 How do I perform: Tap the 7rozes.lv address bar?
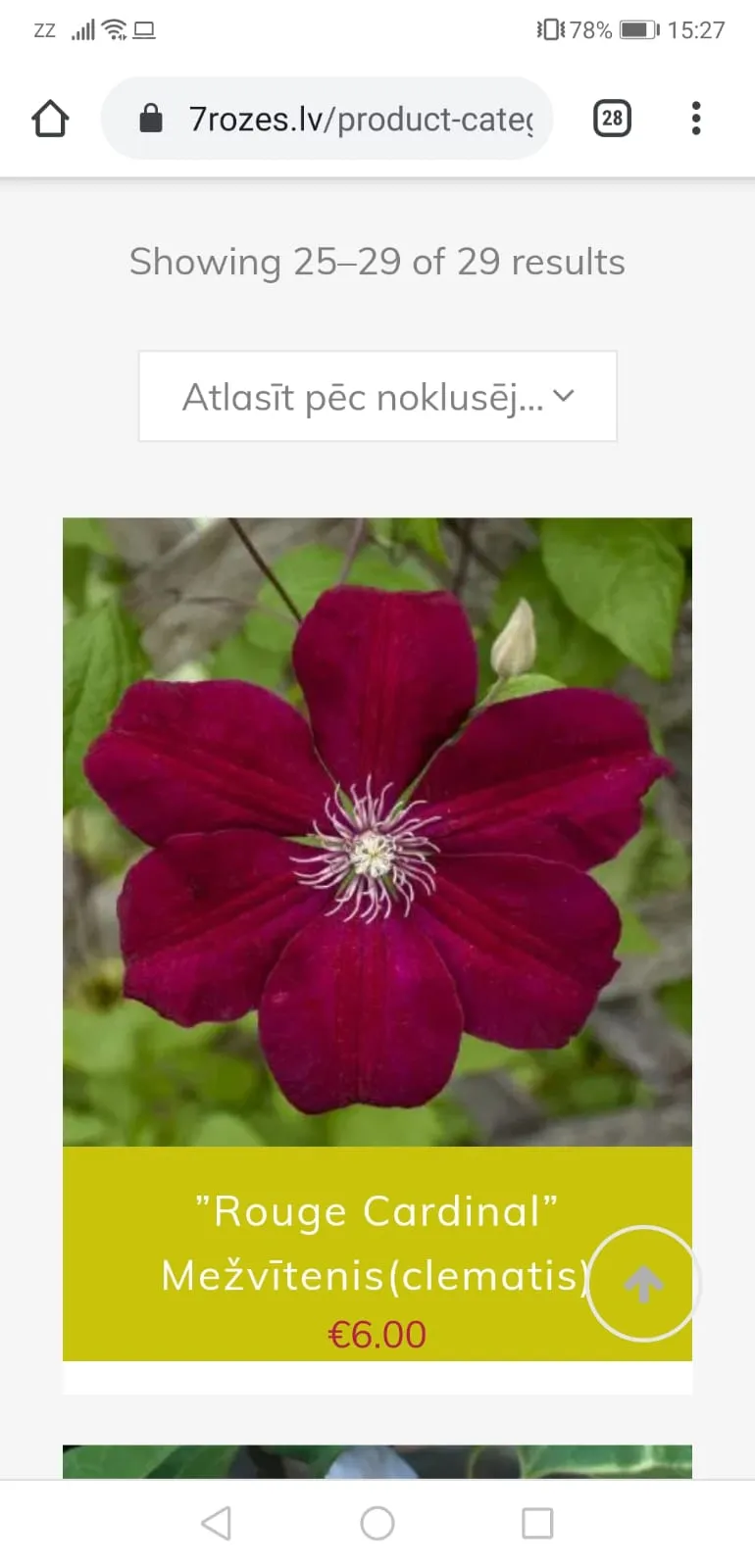tap(327, 119)
